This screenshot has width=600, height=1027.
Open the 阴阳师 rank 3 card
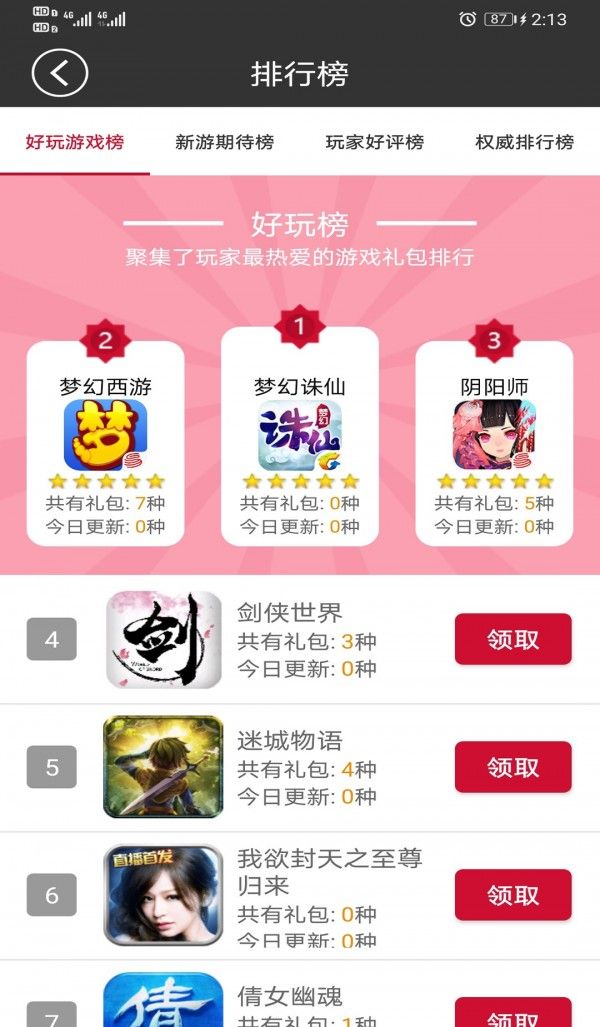click(x=494, y=440)
